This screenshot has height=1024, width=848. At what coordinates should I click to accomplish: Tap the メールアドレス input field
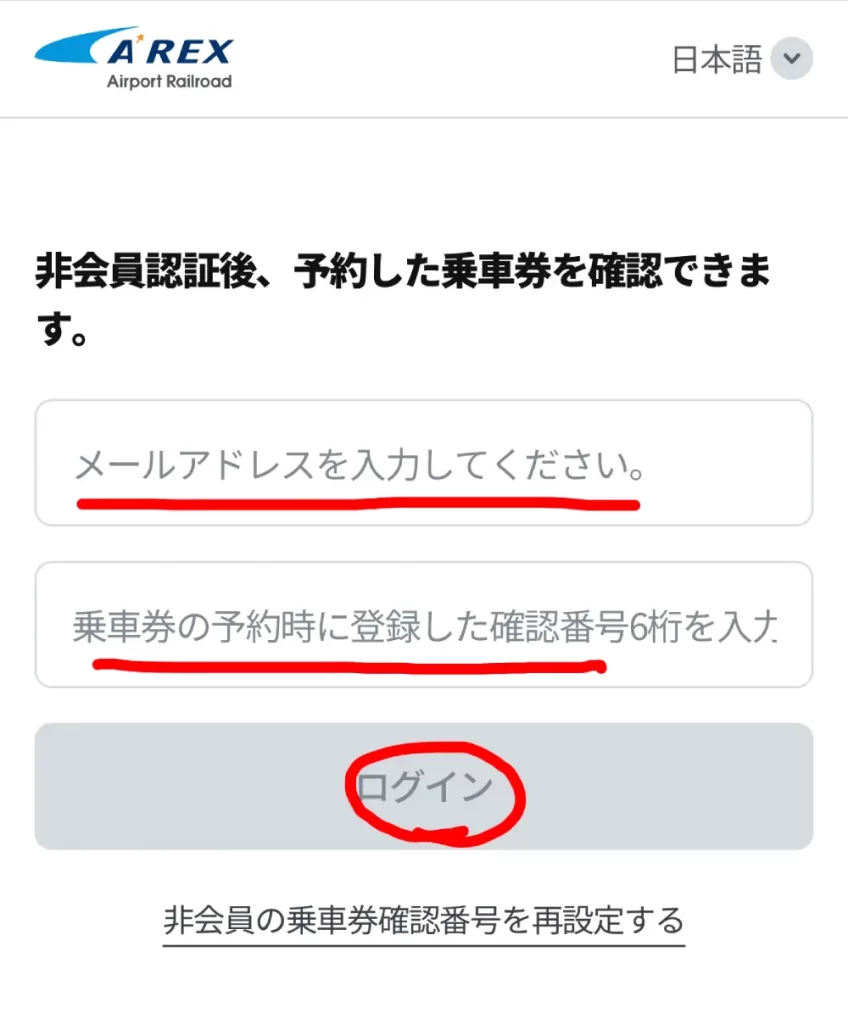tap(423, 463)
